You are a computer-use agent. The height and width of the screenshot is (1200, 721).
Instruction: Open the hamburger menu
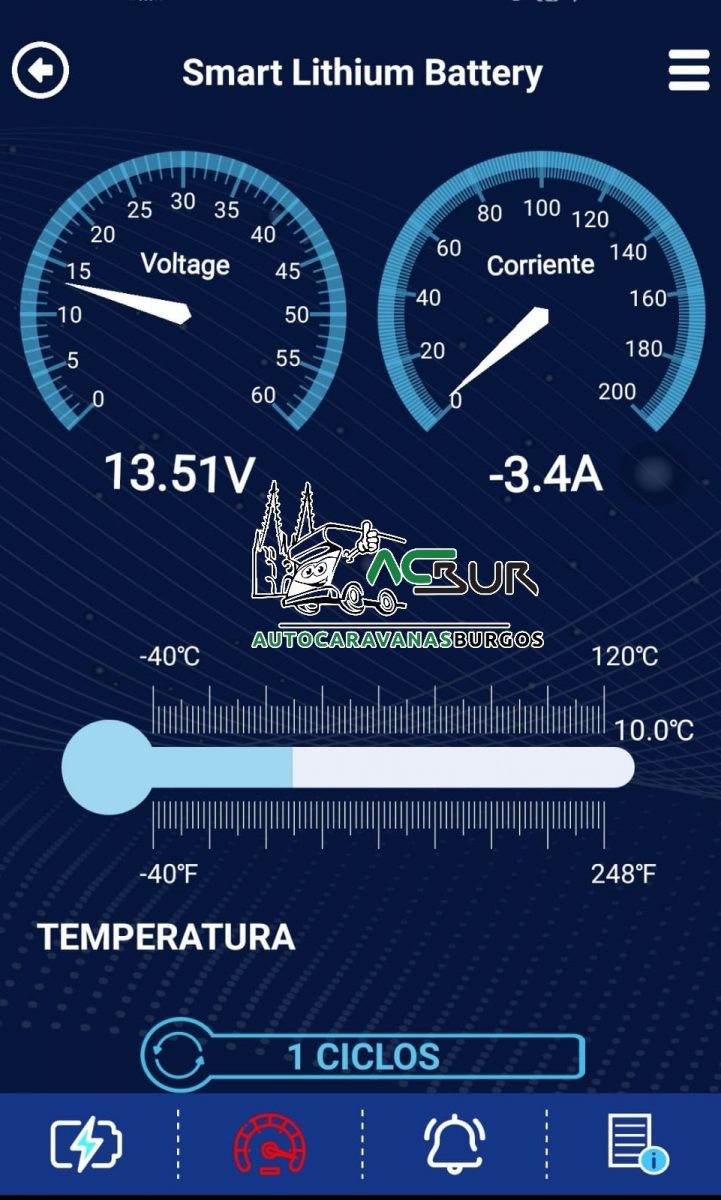coord(687,70)
